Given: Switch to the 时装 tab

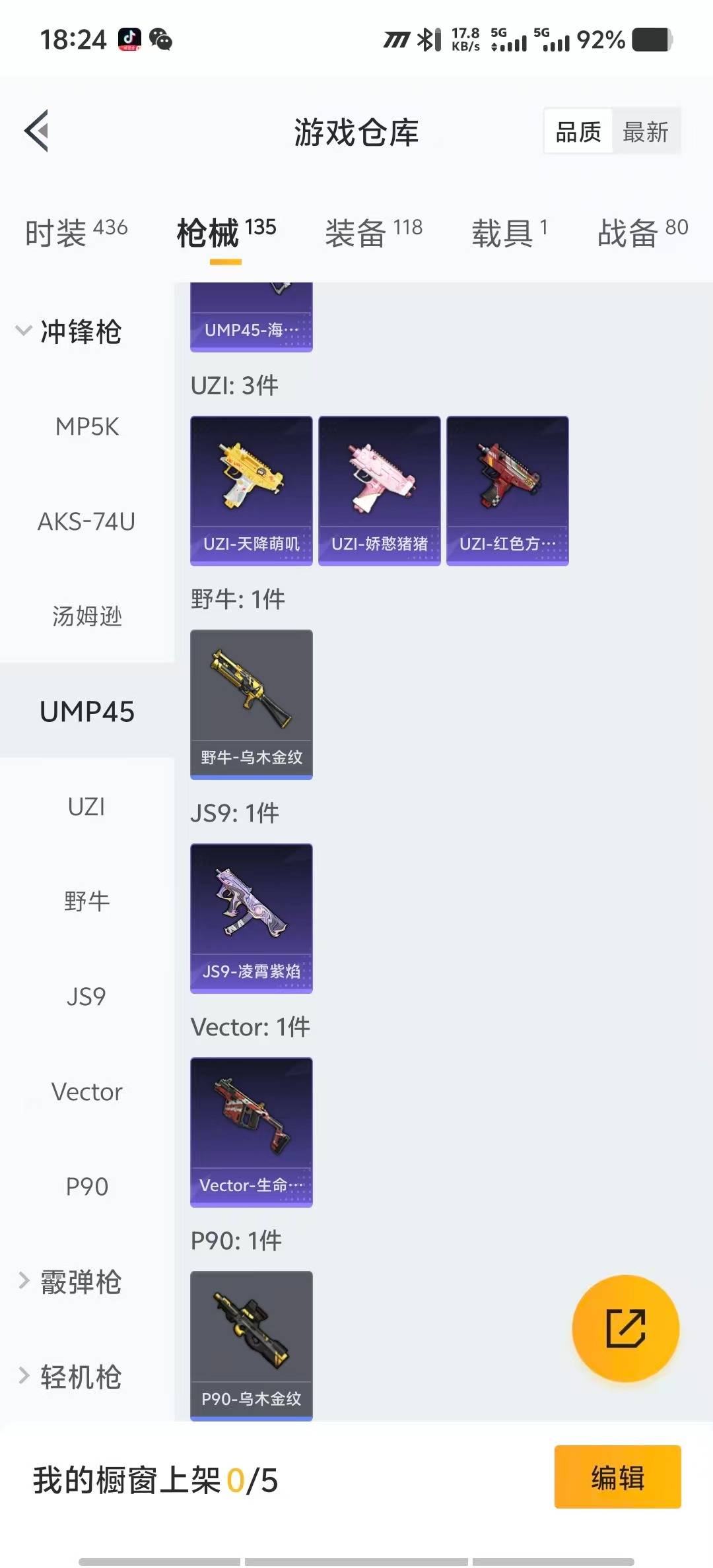Looking at the screenshot, I should [x=76, y=232].
